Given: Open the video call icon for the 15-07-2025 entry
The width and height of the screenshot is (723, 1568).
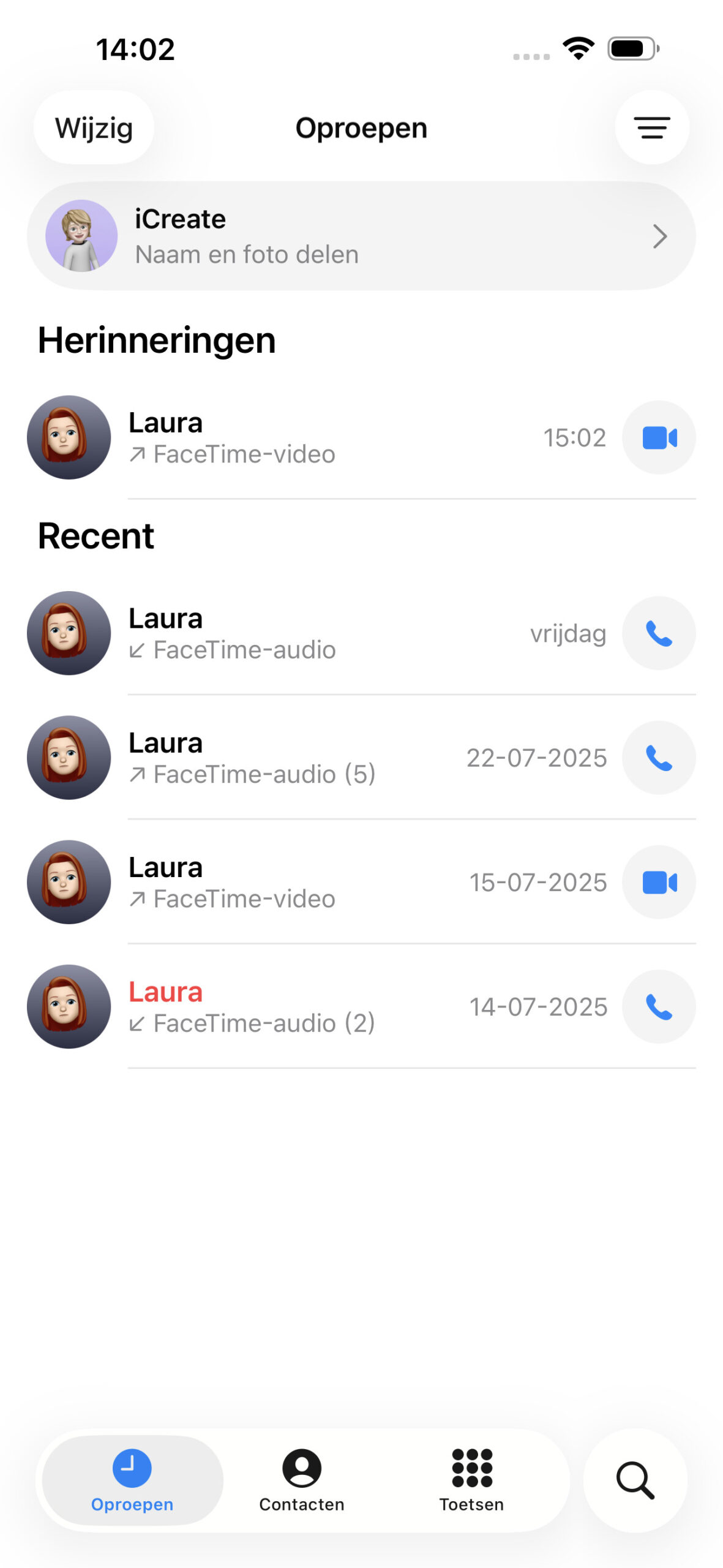Looking at the screenshot, I should [x=658, y=882].
